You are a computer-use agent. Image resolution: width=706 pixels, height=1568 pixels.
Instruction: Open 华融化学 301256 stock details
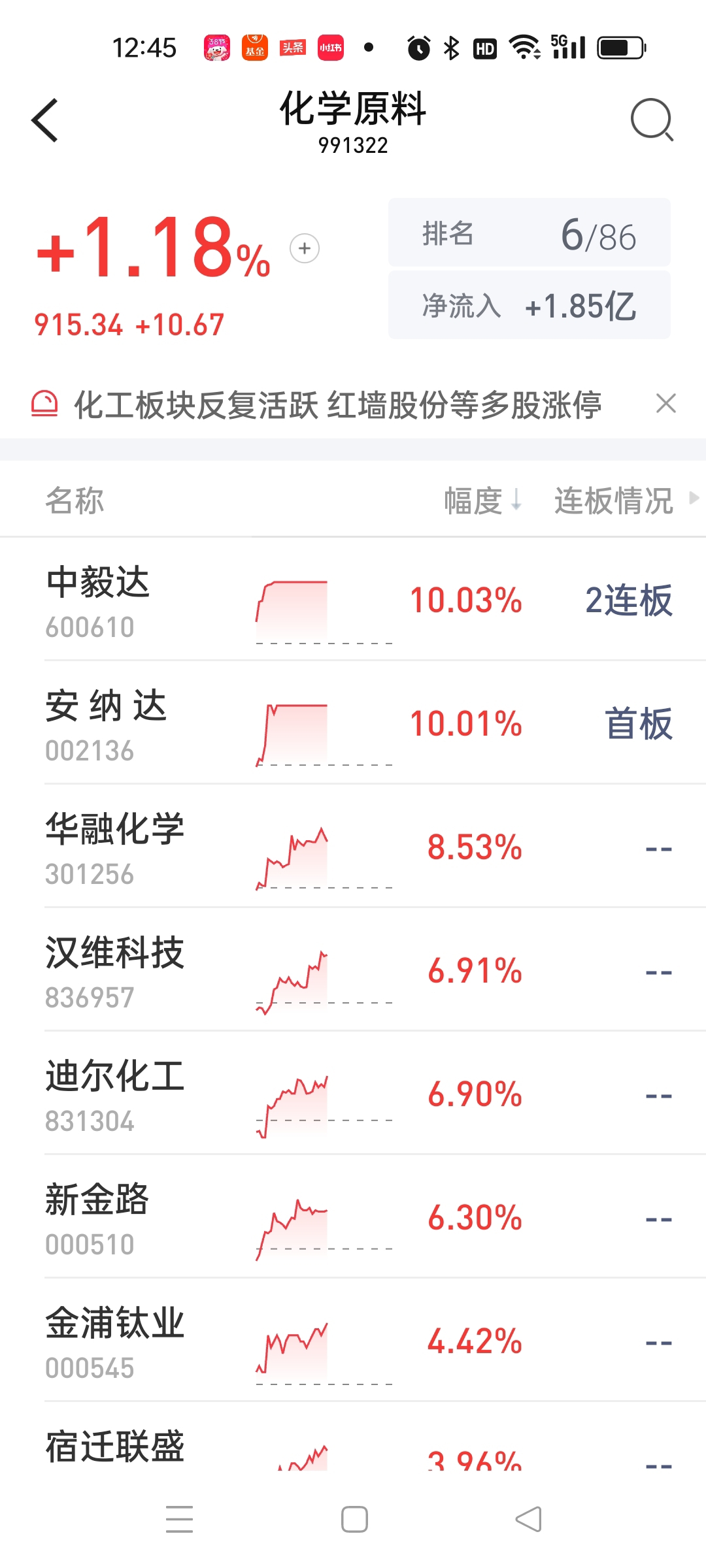click(353, 846)
